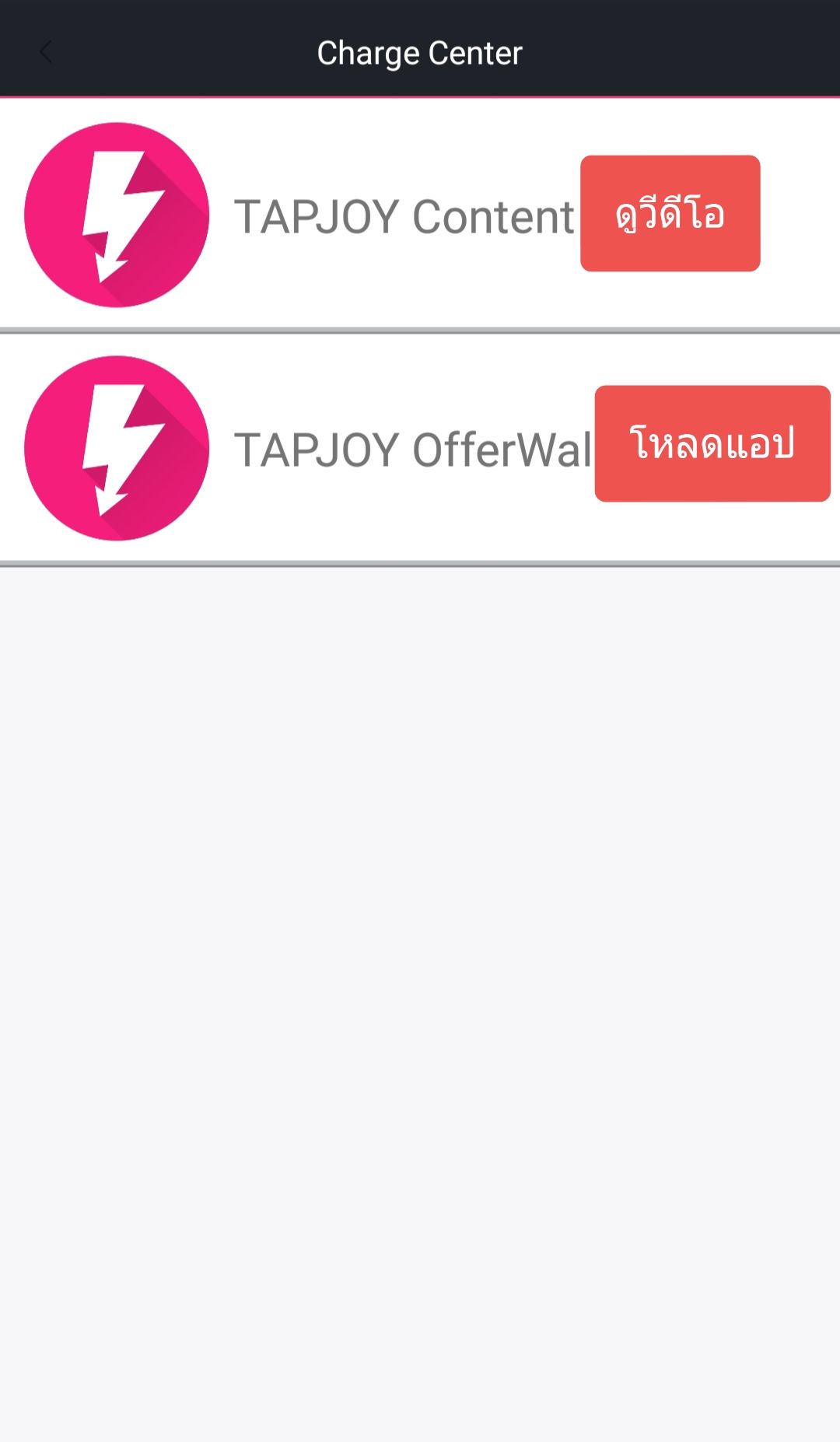Tap the ดูวีดีโอ button for TAPJOY Content
This screenshot has height=1442, width=840.
pyautogui.click(x=670, y=213)
